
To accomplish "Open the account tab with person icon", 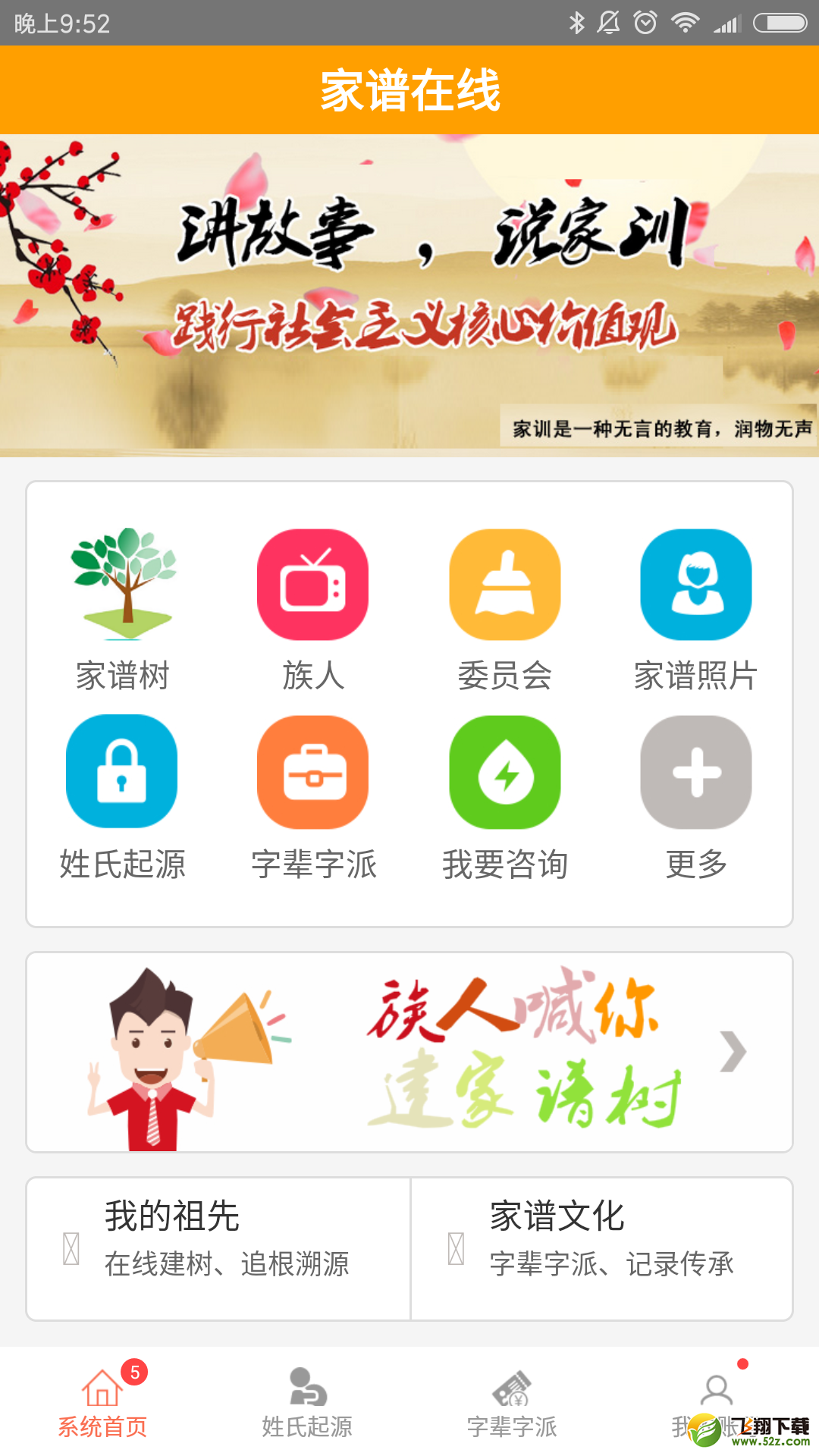I will pos(717,1403).
